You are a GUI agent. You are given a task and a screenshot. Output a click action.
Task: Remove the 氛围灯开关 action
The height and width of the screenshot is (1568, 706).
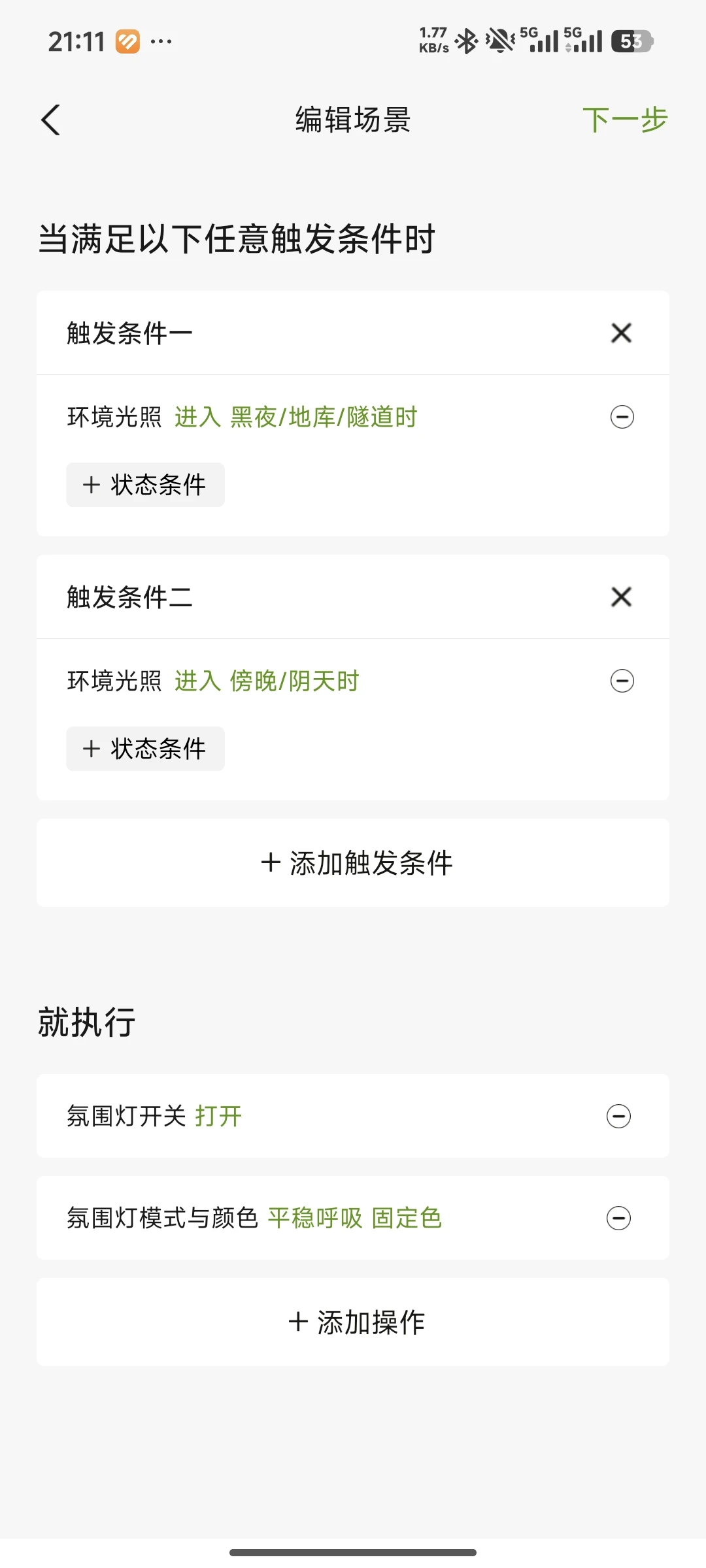click(618, 1116)
